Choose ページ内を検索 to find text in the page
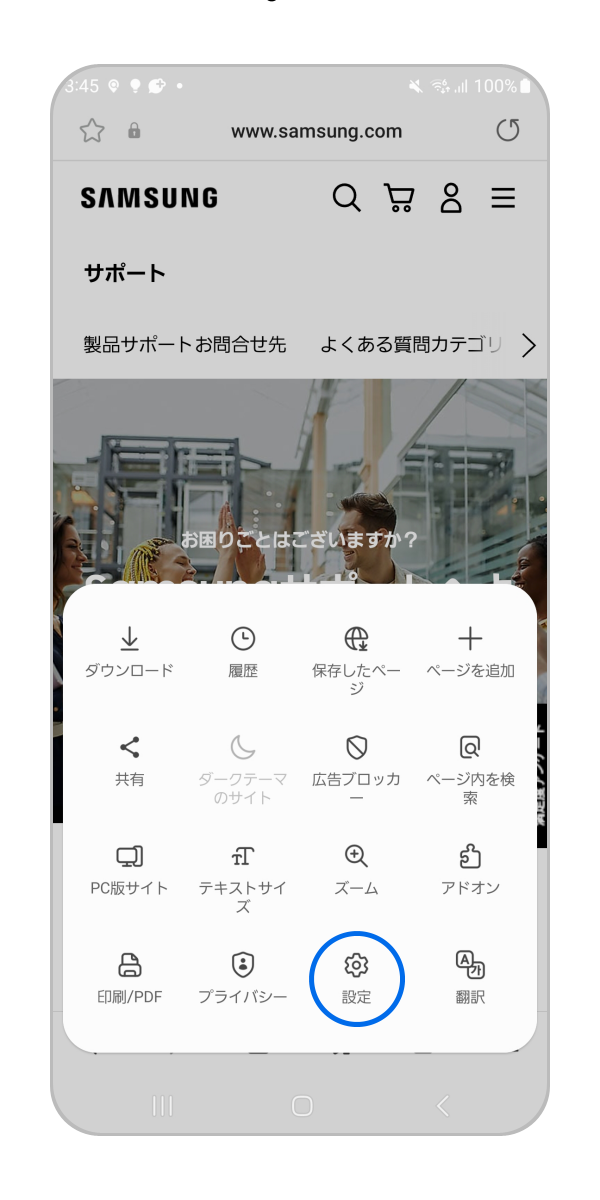Viewport: 600px width, 1200px height. point(470,765)
